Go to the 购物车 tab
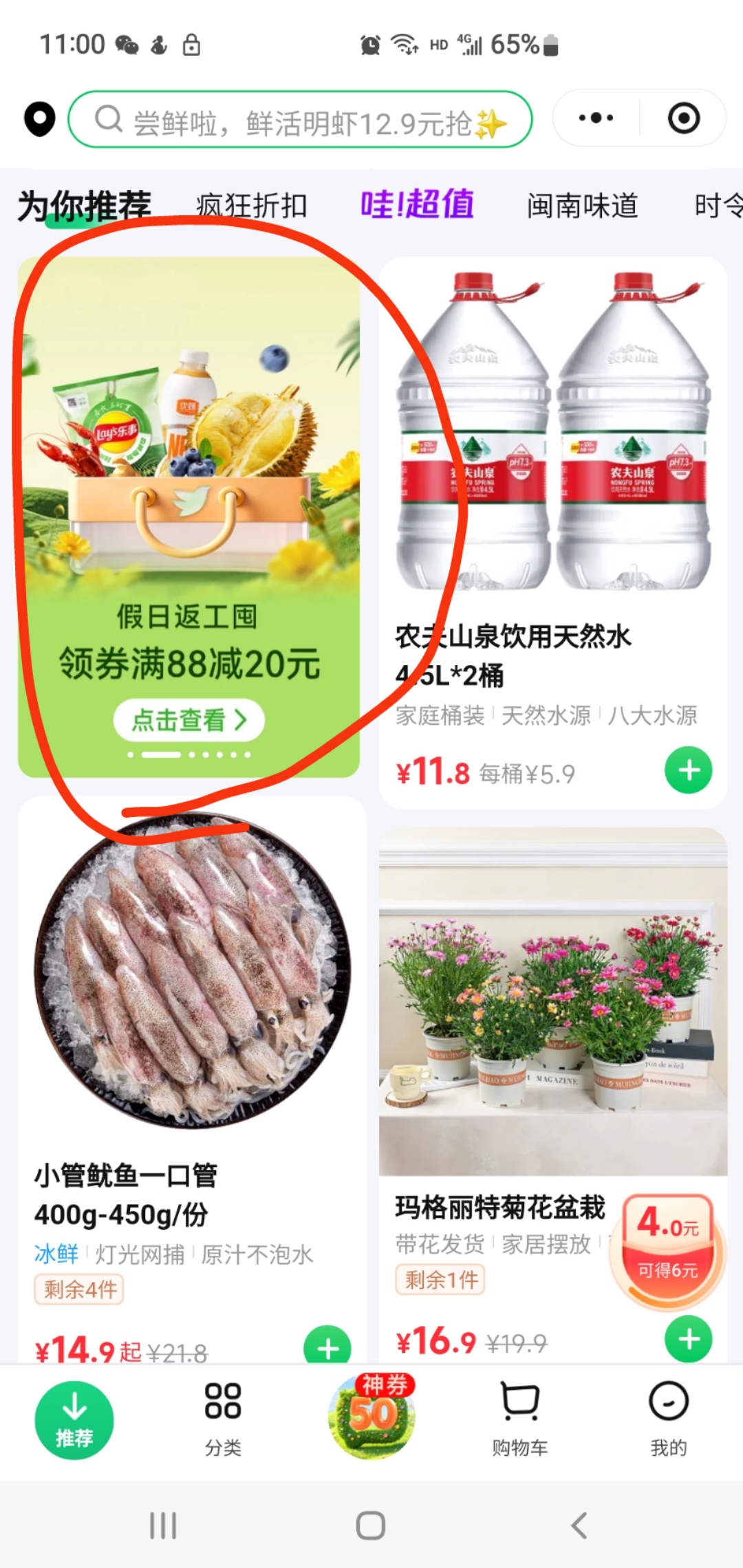The width and height of the screenshot is (743, 1568). pyautogui.click(x=520, y=1419)
